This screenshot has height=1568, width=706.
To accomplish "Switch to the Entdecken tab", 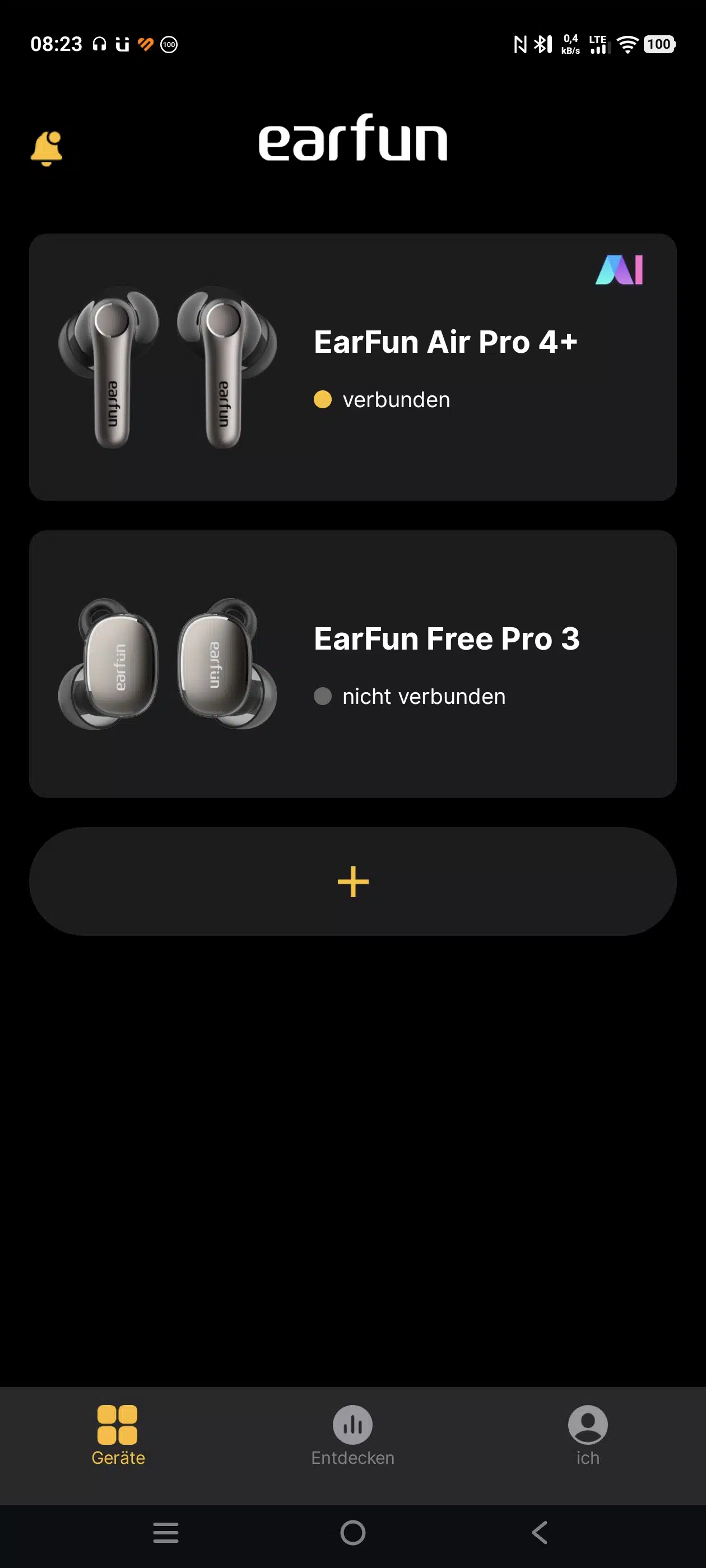I will [352, 1435].
